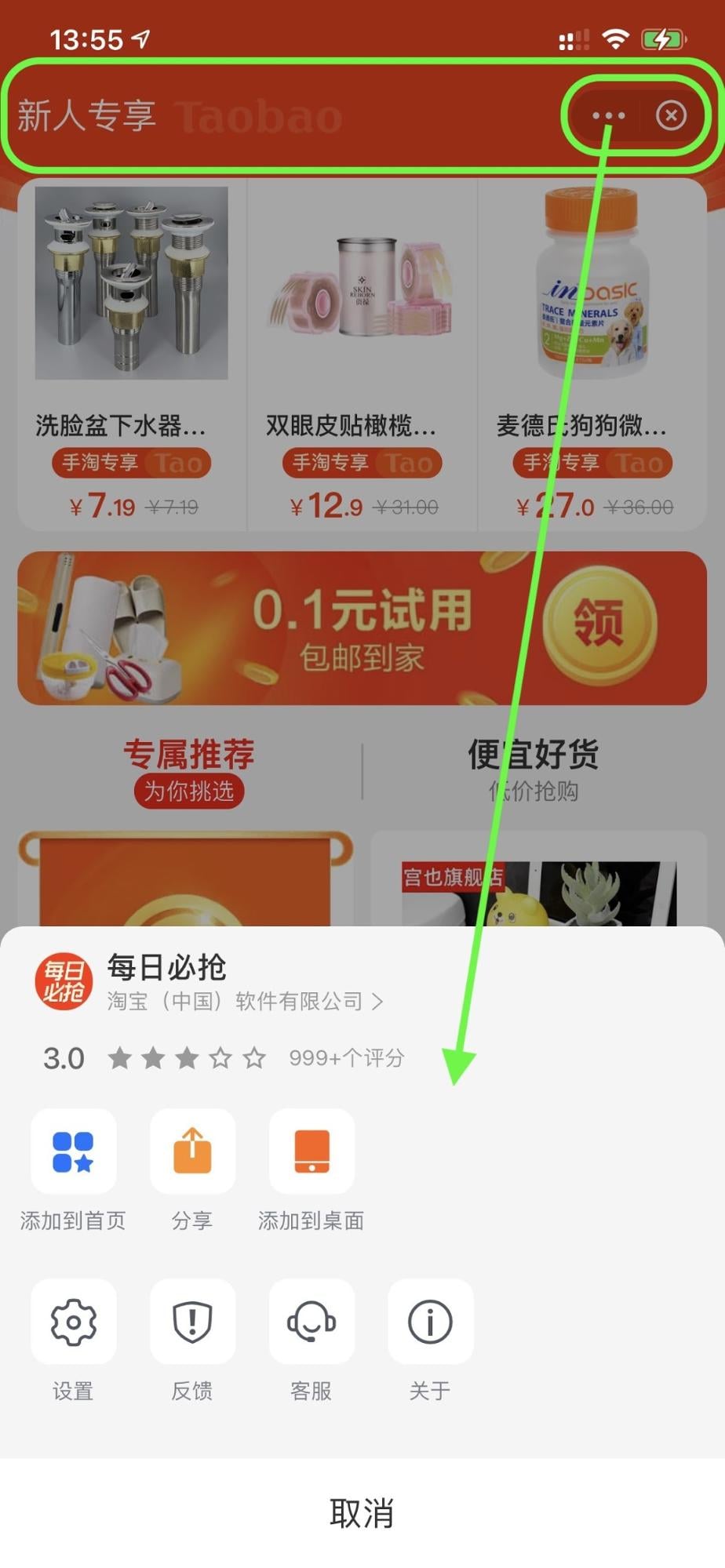Screen dimensions: 725x1568
Task: Tap 添加到首页 to add to home page
Action: [x=73, y=1151]
